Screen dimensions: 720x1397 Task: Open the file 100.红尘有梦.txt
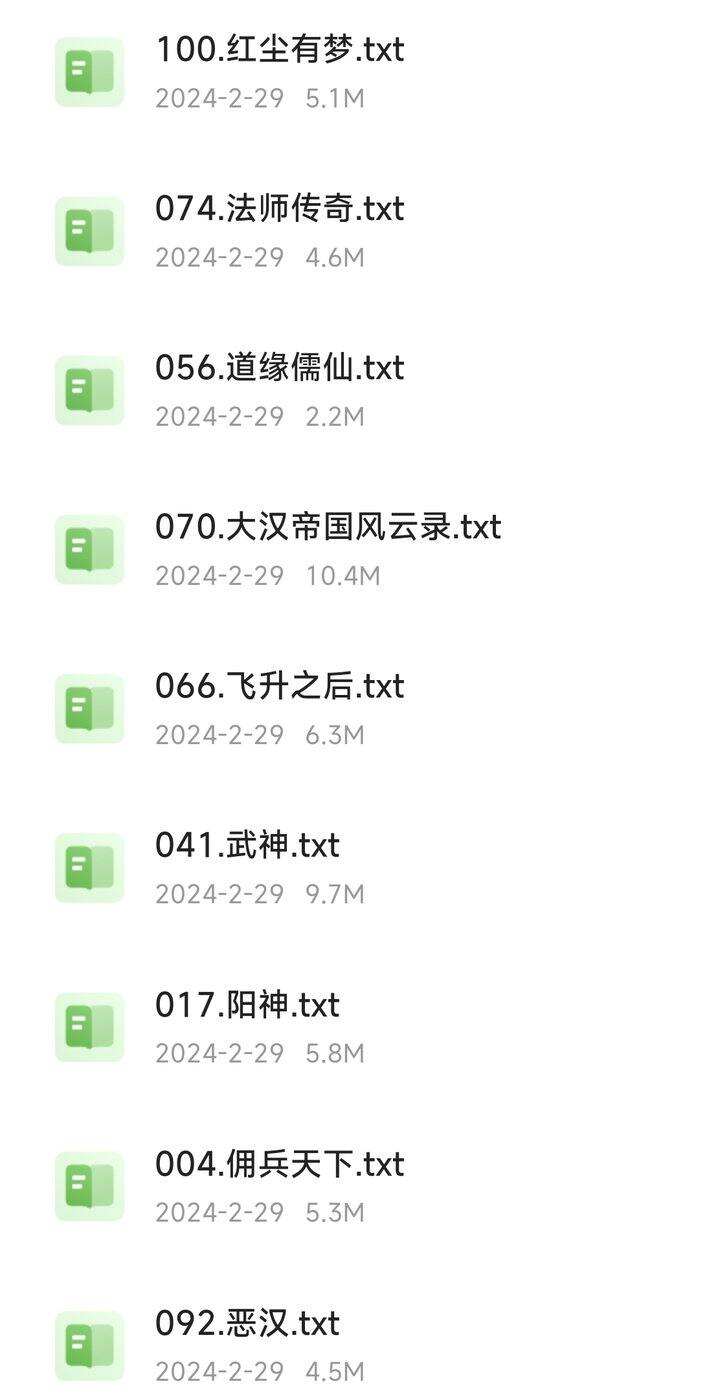pyautogui.click(x=360, y=72)
